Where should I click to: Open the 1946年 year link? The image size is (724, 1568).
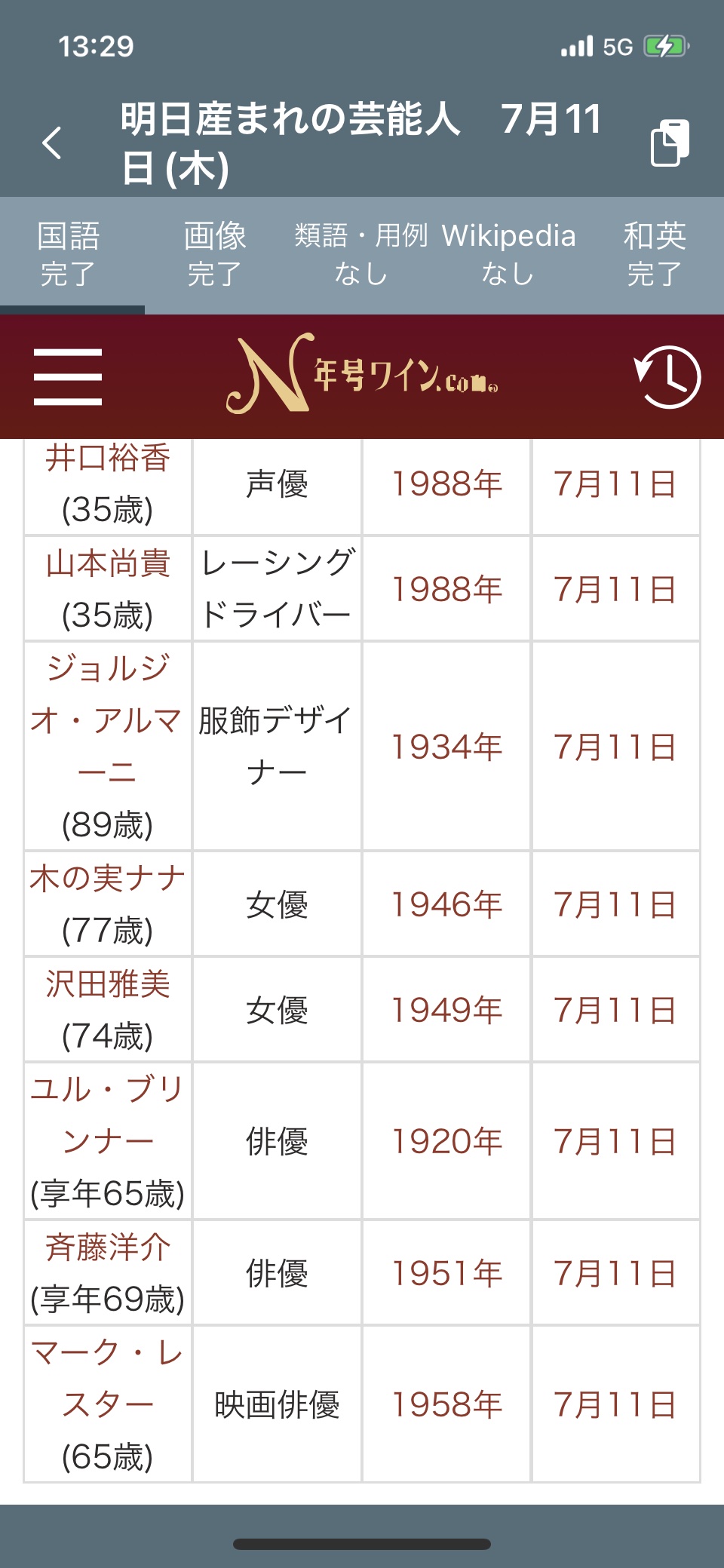click(446, 905)
